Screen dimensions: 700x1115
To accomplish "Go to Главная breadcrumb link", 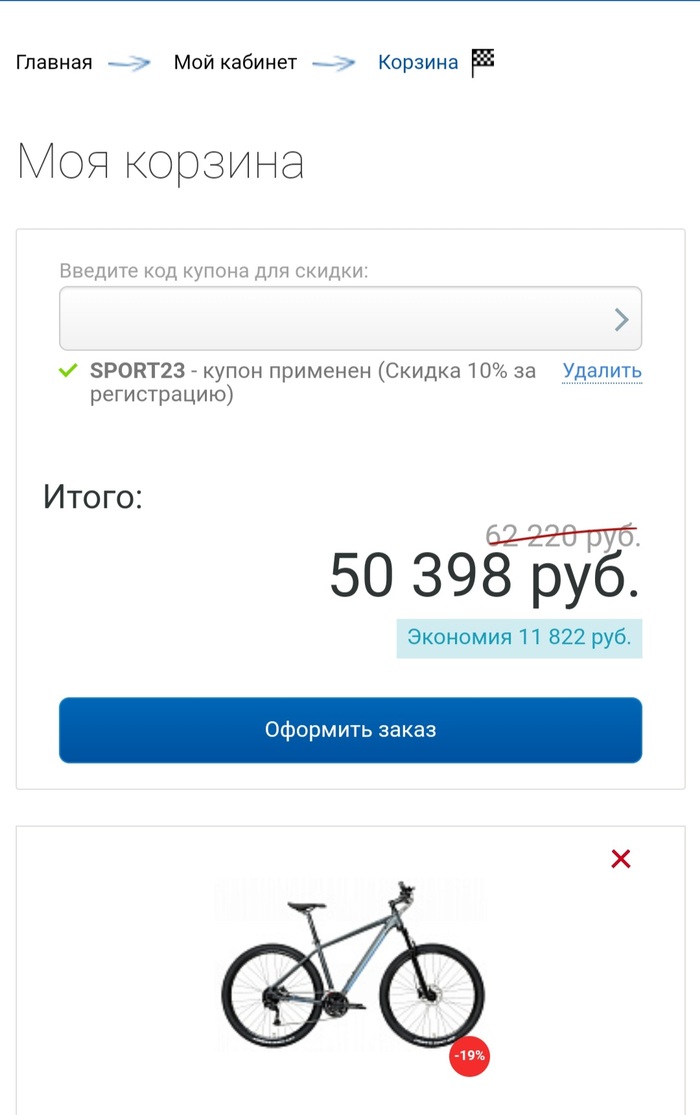I will click(x=54, y=62).
